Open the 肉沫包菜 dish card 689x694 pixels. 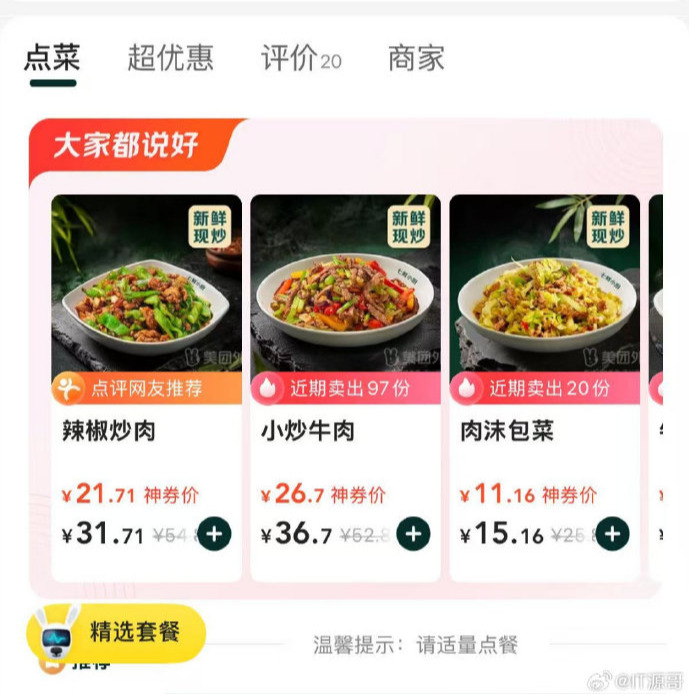(544, 300)
